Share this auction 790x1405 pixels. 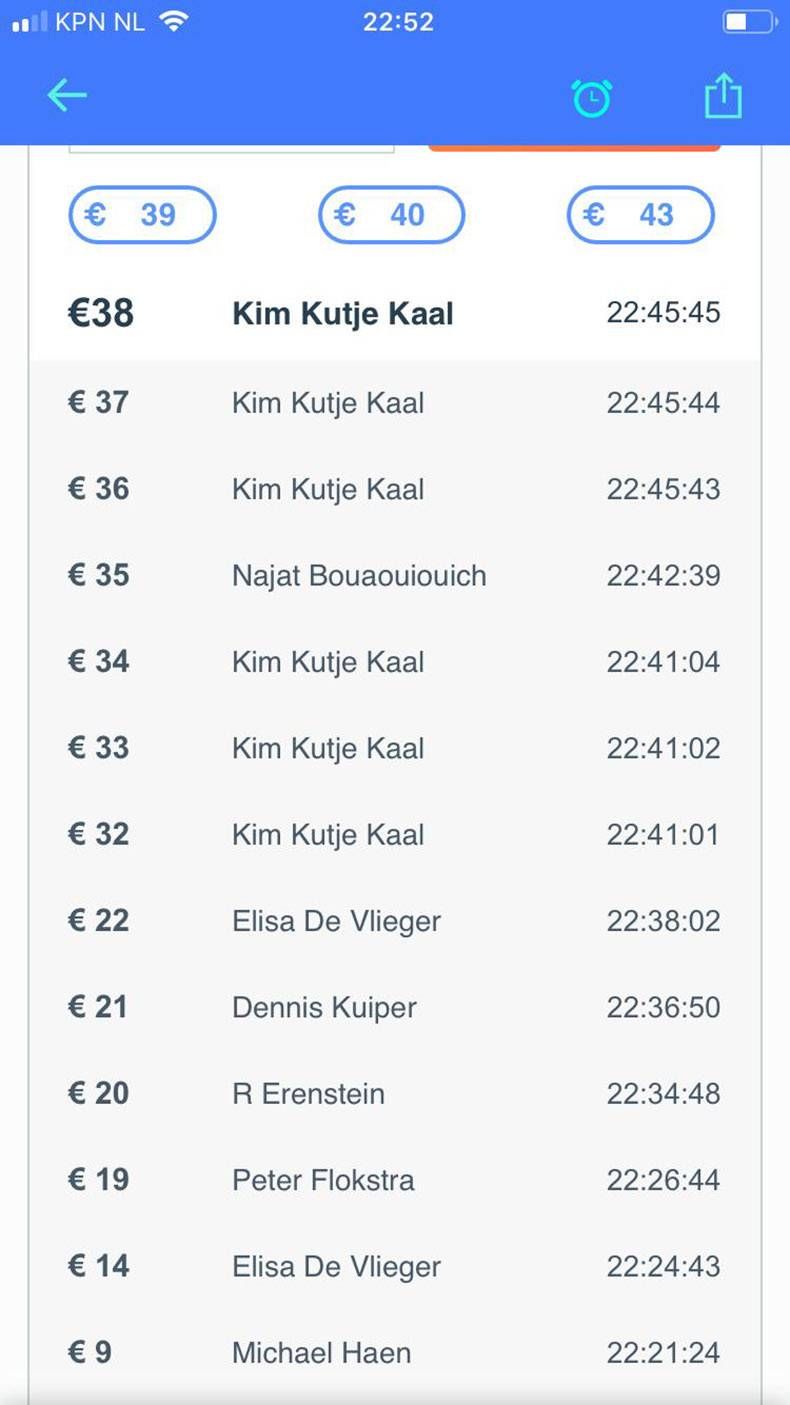coord(723,97)
